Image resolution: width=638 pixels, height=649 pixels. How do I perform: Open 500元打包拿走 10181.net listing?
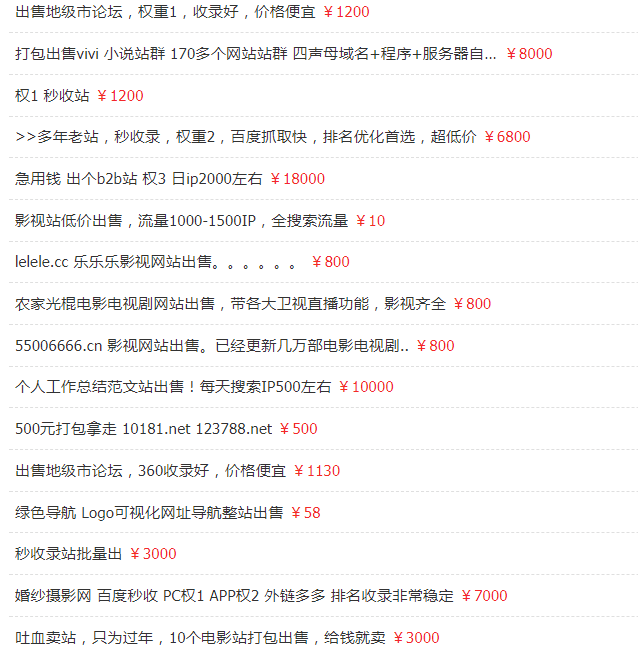[143, 429]
